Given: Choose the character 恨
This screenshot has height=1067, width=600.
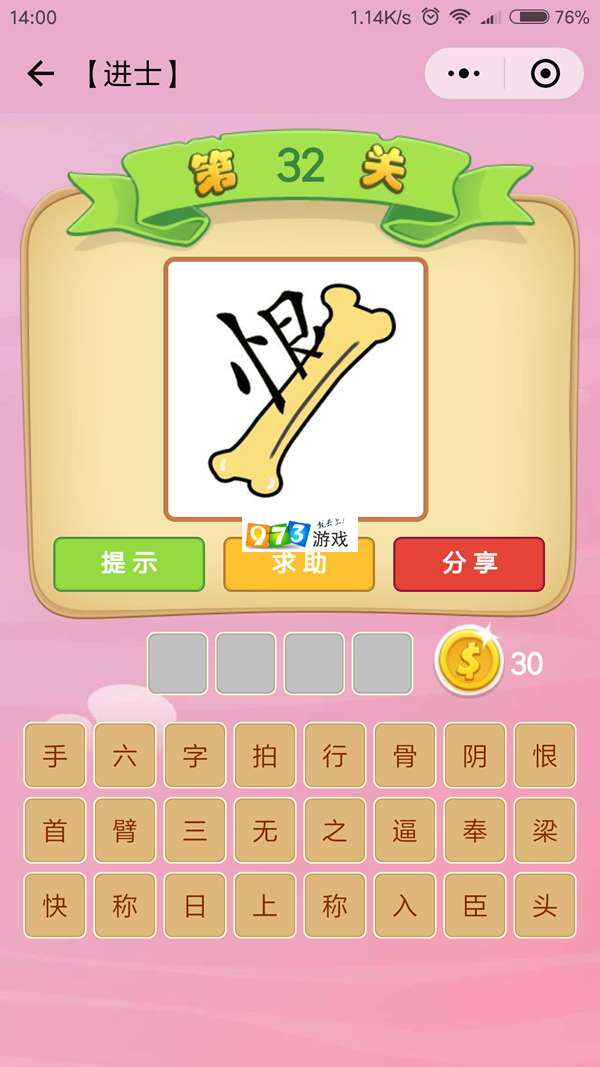Looking at the screenshot, I should coord(545,756).
